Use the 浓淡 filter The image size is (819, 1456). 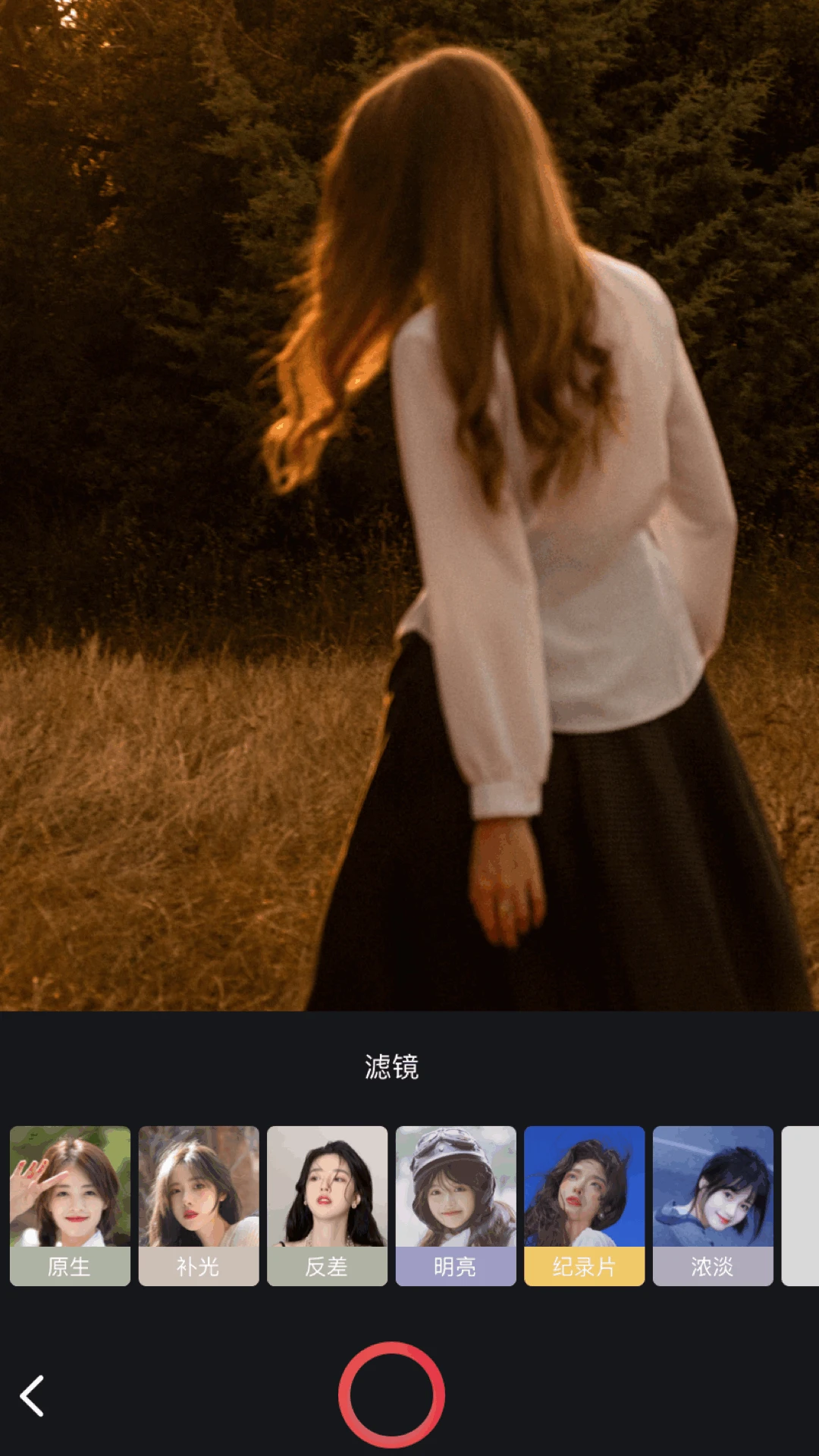[x=713, y=1206]
